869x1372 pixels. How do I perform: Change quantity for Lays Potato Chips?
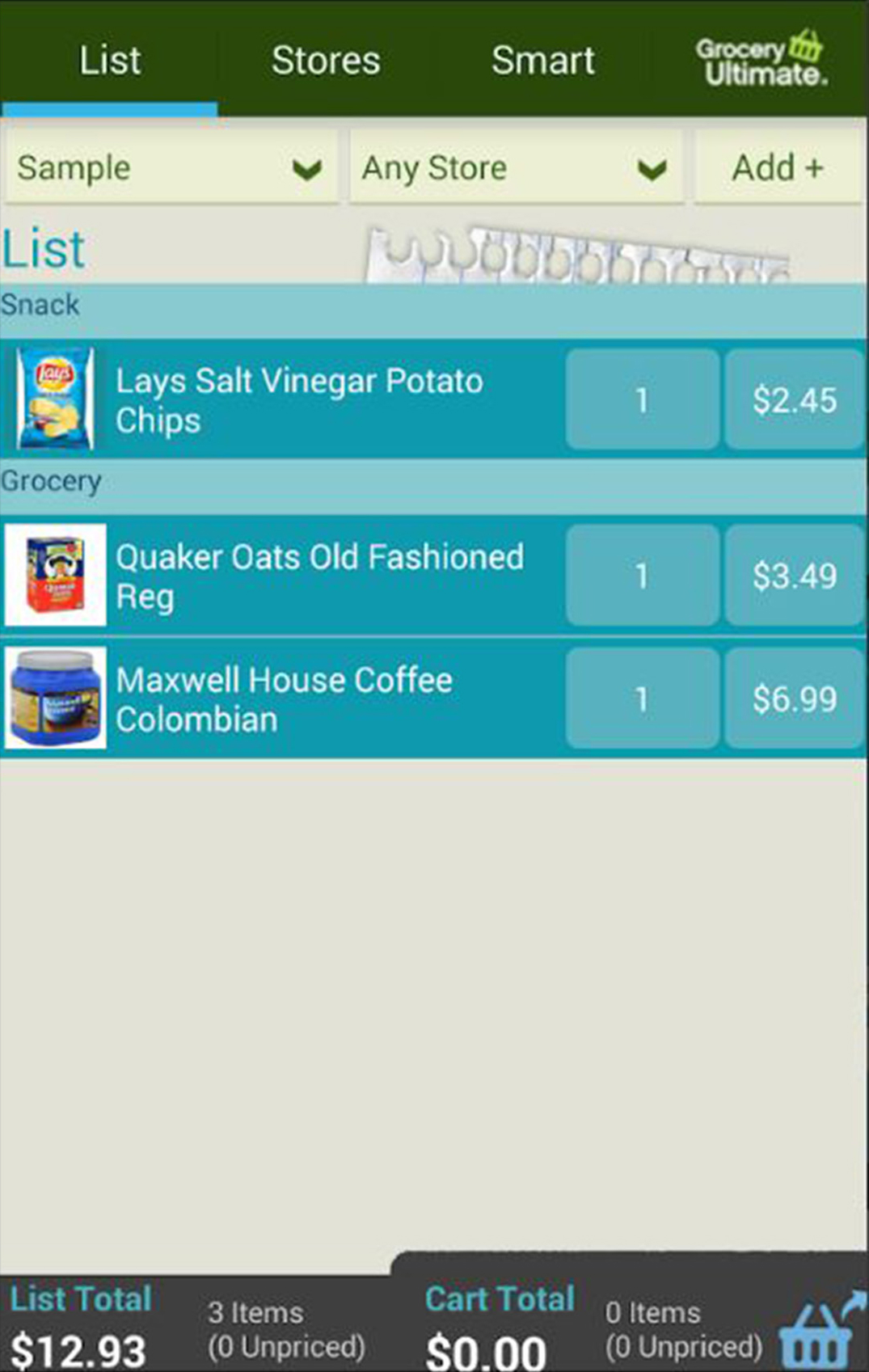642,399
